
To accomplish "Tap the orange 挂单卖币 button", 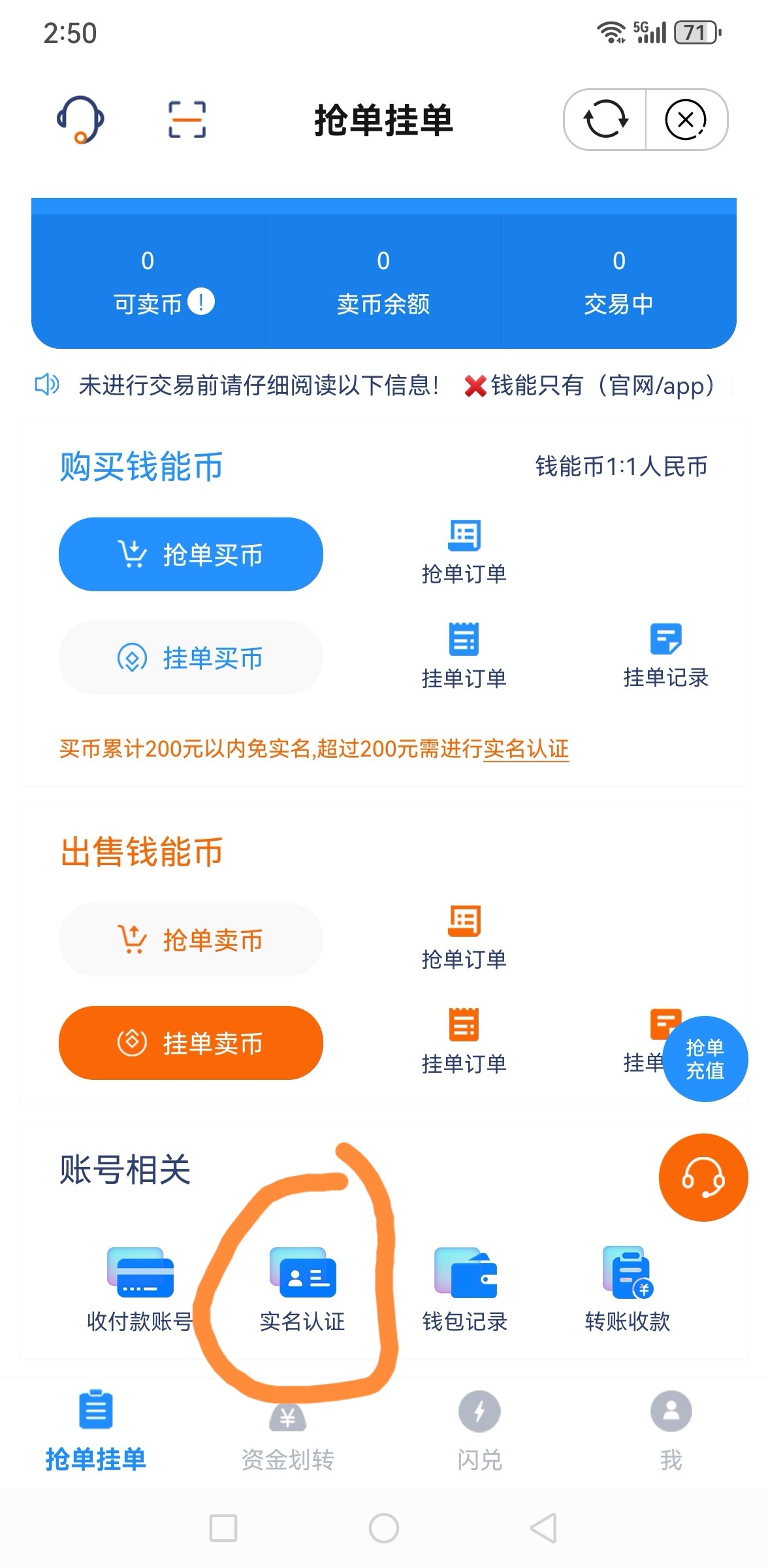I will (x=191, y=1043).
